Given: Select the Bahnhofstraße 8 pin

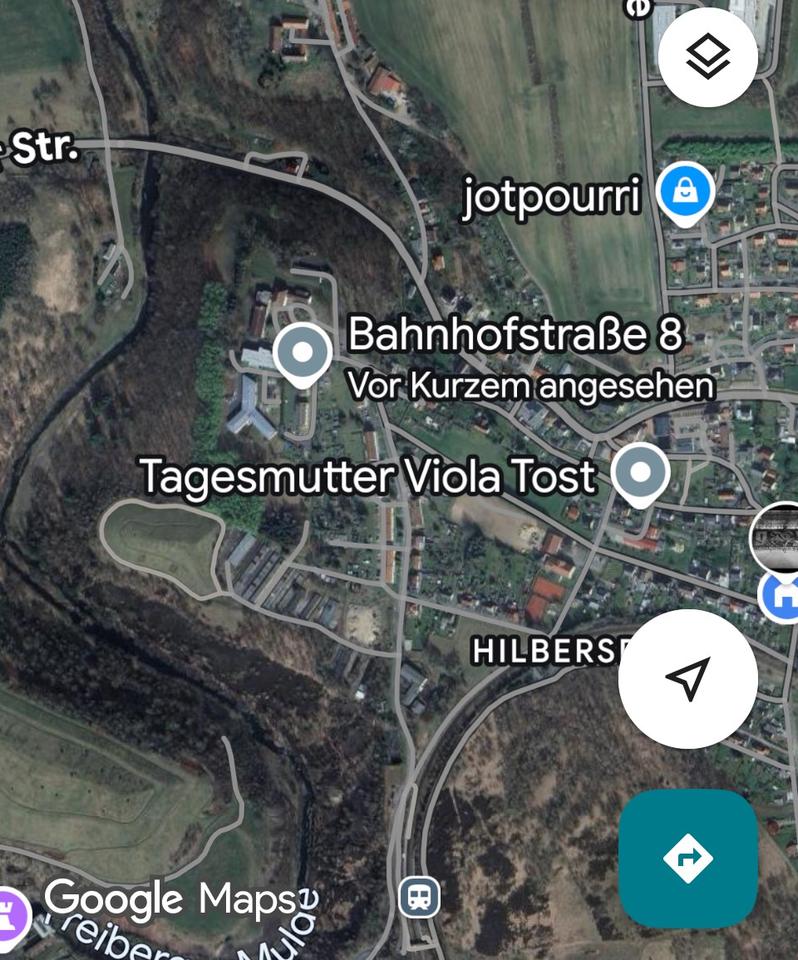Looking at the screenshot, I should coord(303,354).
